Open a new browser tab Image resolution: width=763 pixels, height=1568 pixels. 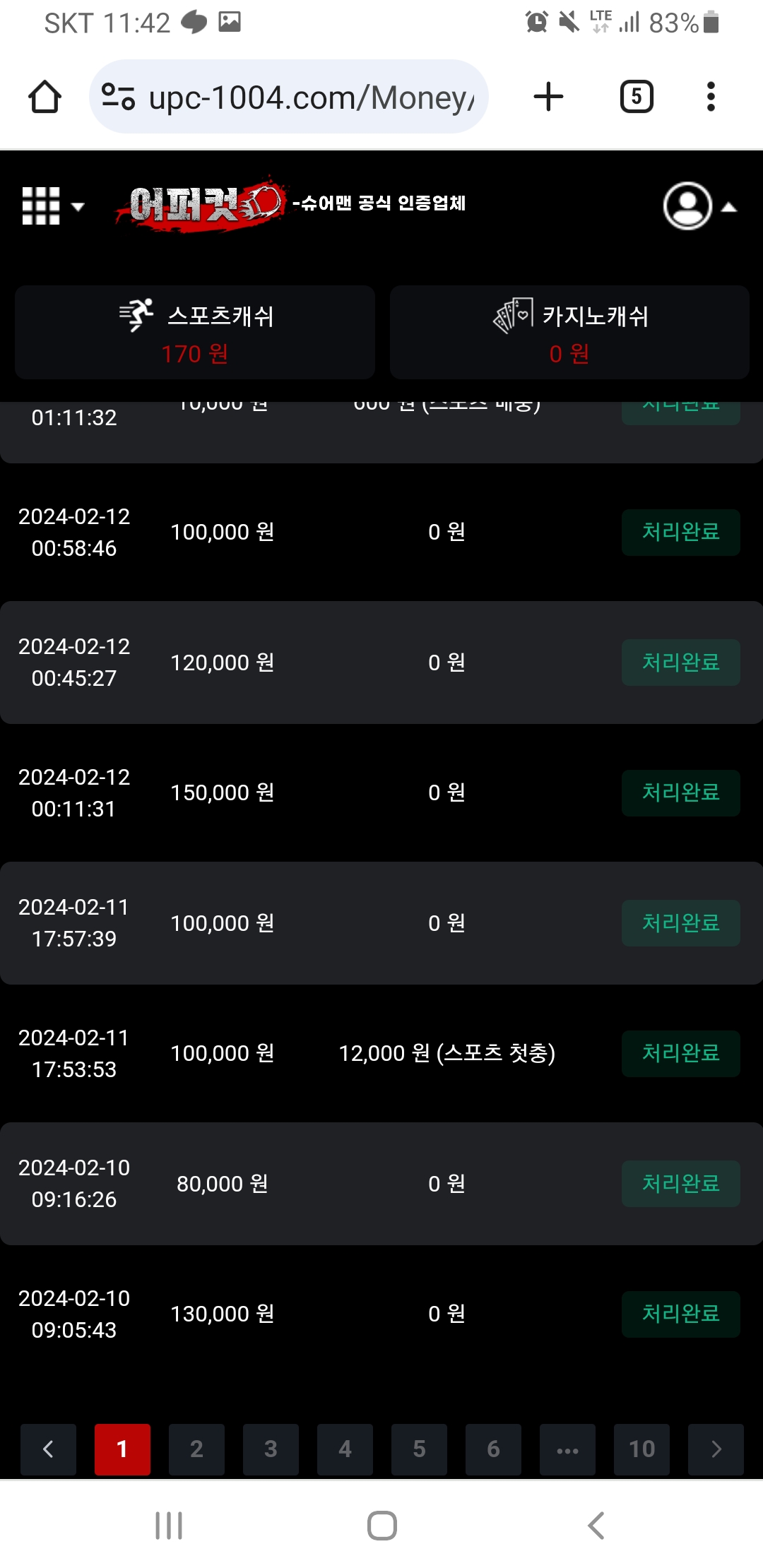point(548,97)
